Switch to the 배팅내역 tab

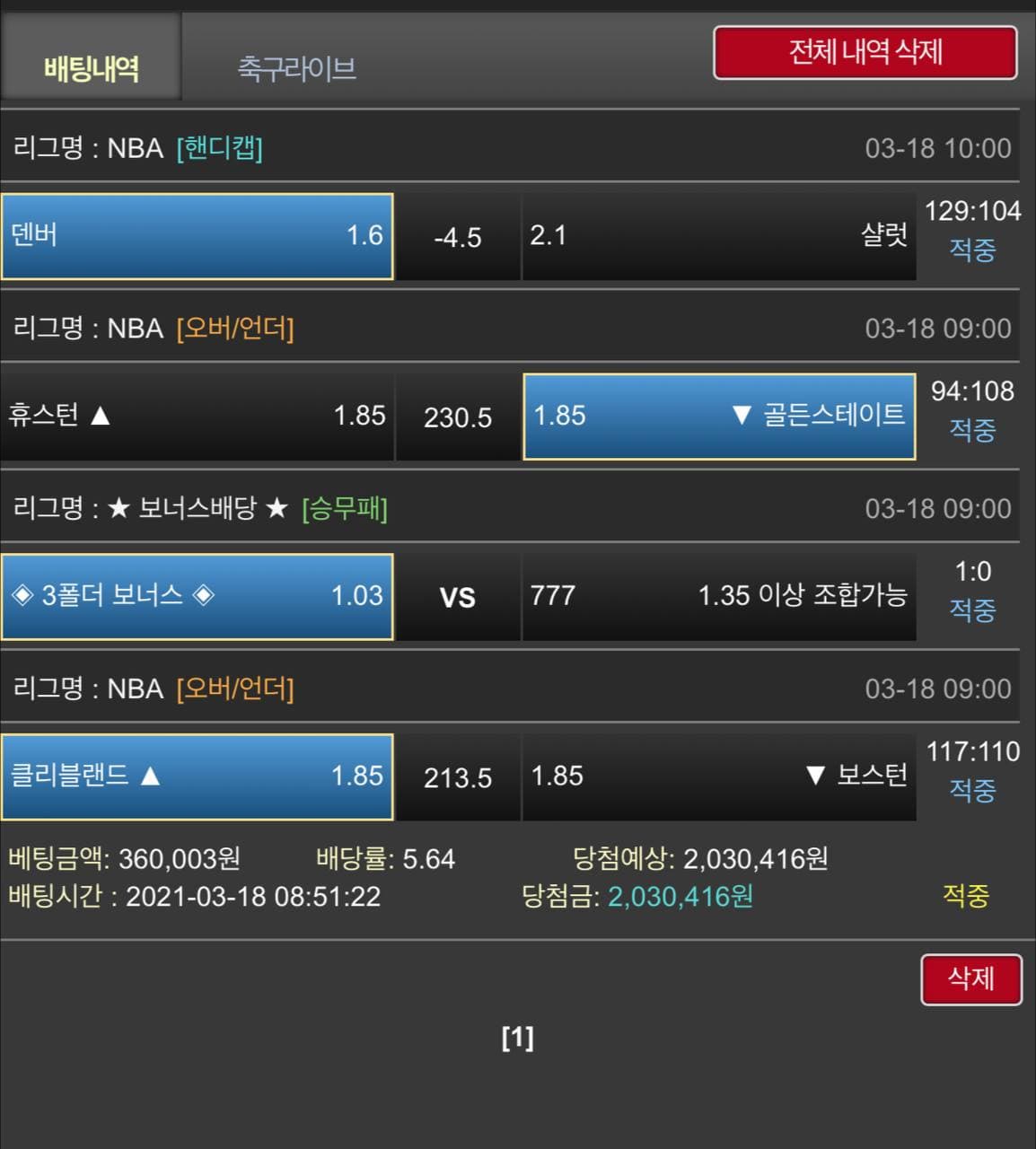click(91, 67)
